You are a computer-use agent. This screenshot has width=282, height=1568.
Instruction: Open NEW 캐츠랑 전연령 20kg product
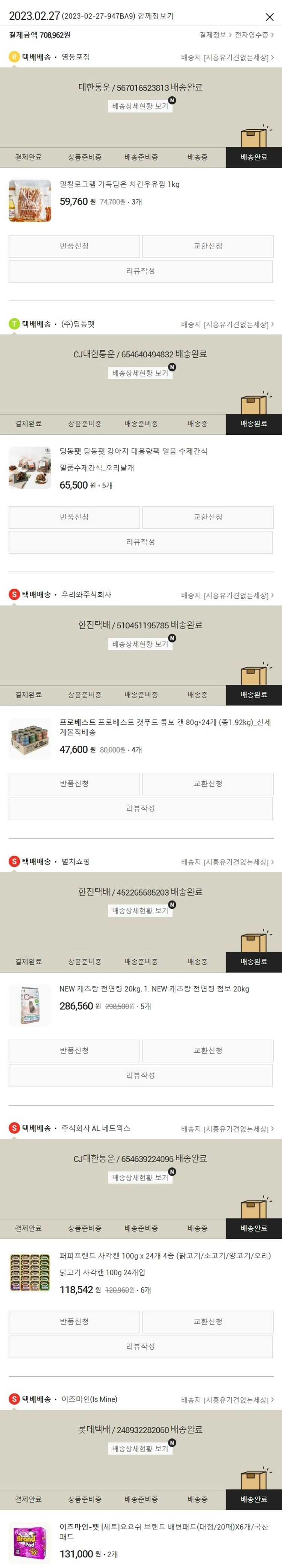point(153,989)
